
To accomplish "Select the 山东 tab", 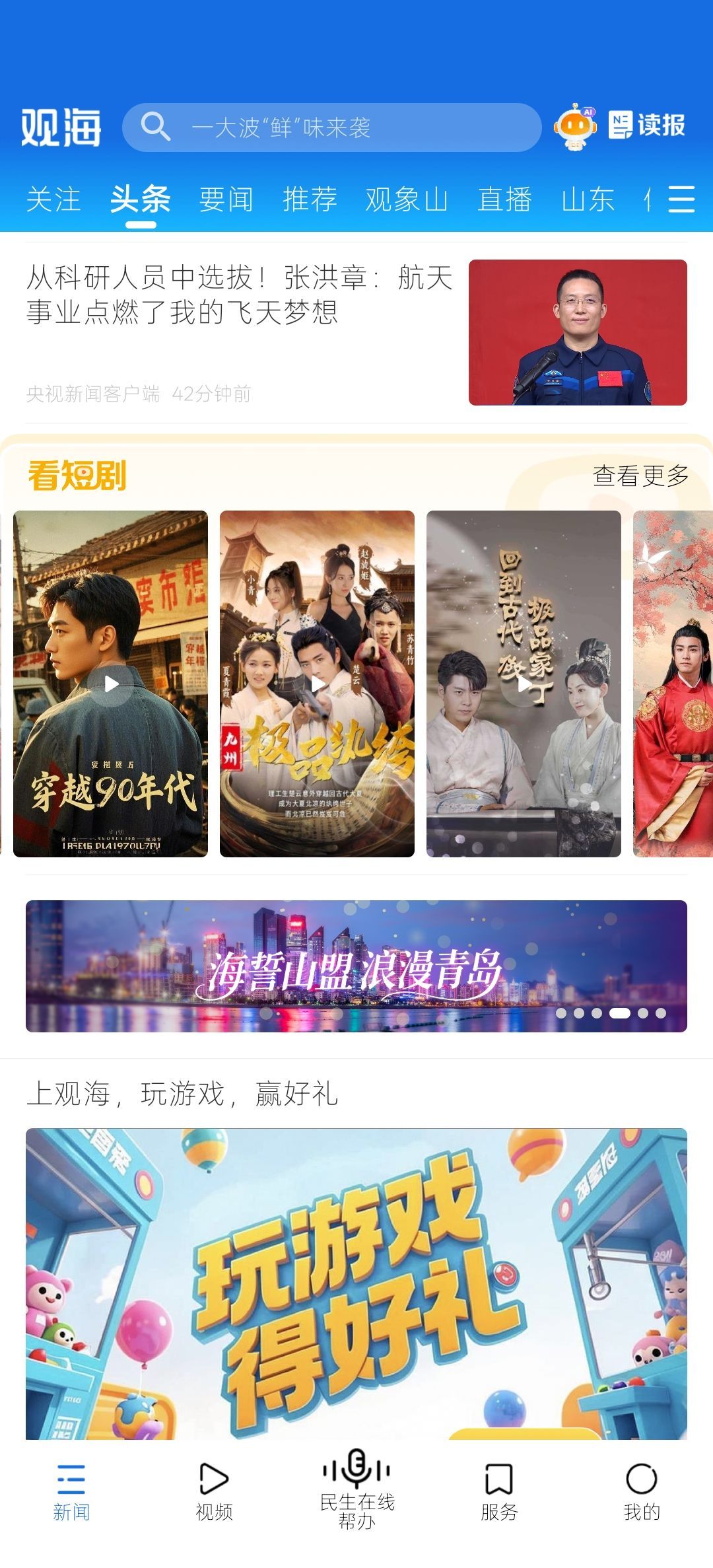I will coord(588,199).
